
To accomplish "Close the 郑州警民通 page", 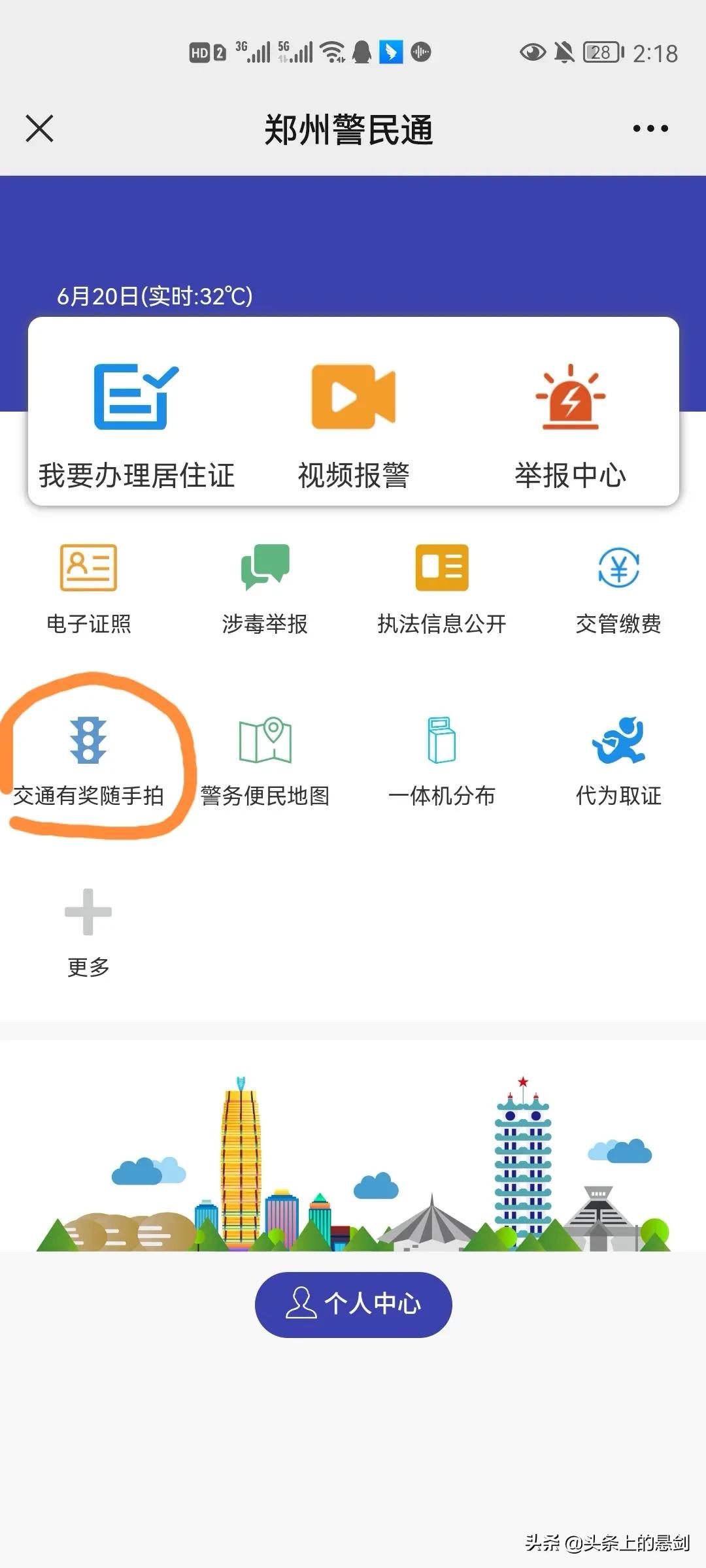I will pyautogui.click(x=39, y=128).
